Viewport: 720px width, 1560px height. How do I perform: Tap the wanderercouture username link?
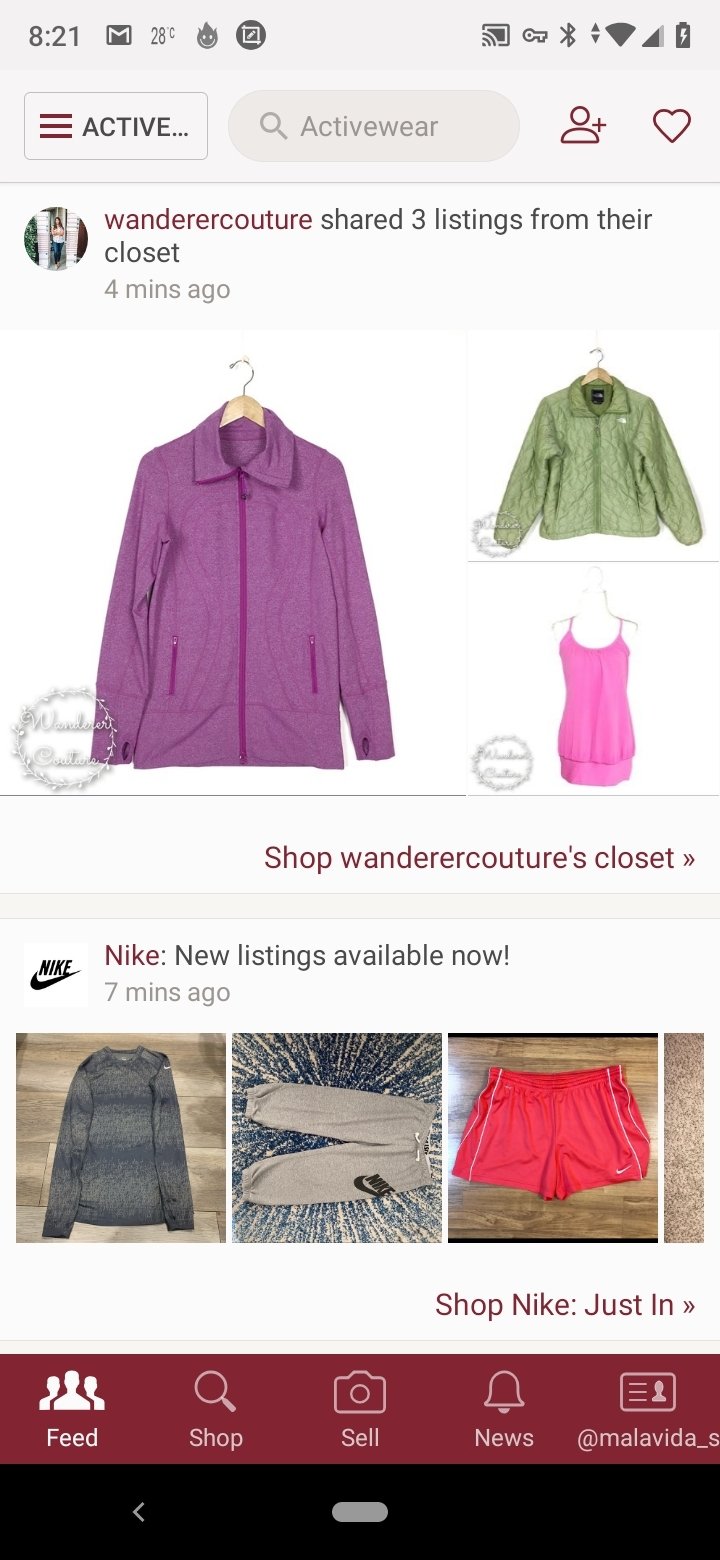click(208, 220)
